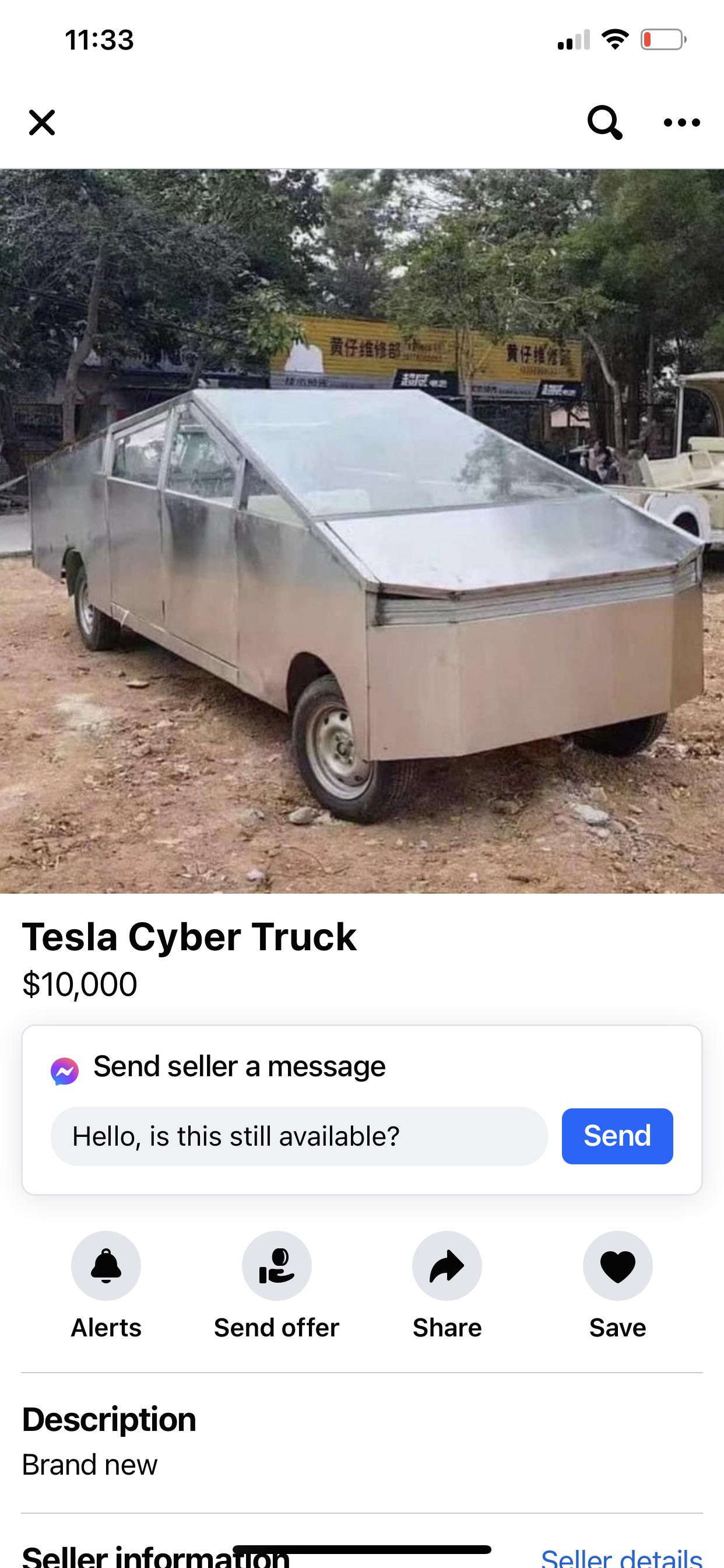The image size is (724, 1568).
Task: Open the search magnifier icon
Action: pos(604,123)
